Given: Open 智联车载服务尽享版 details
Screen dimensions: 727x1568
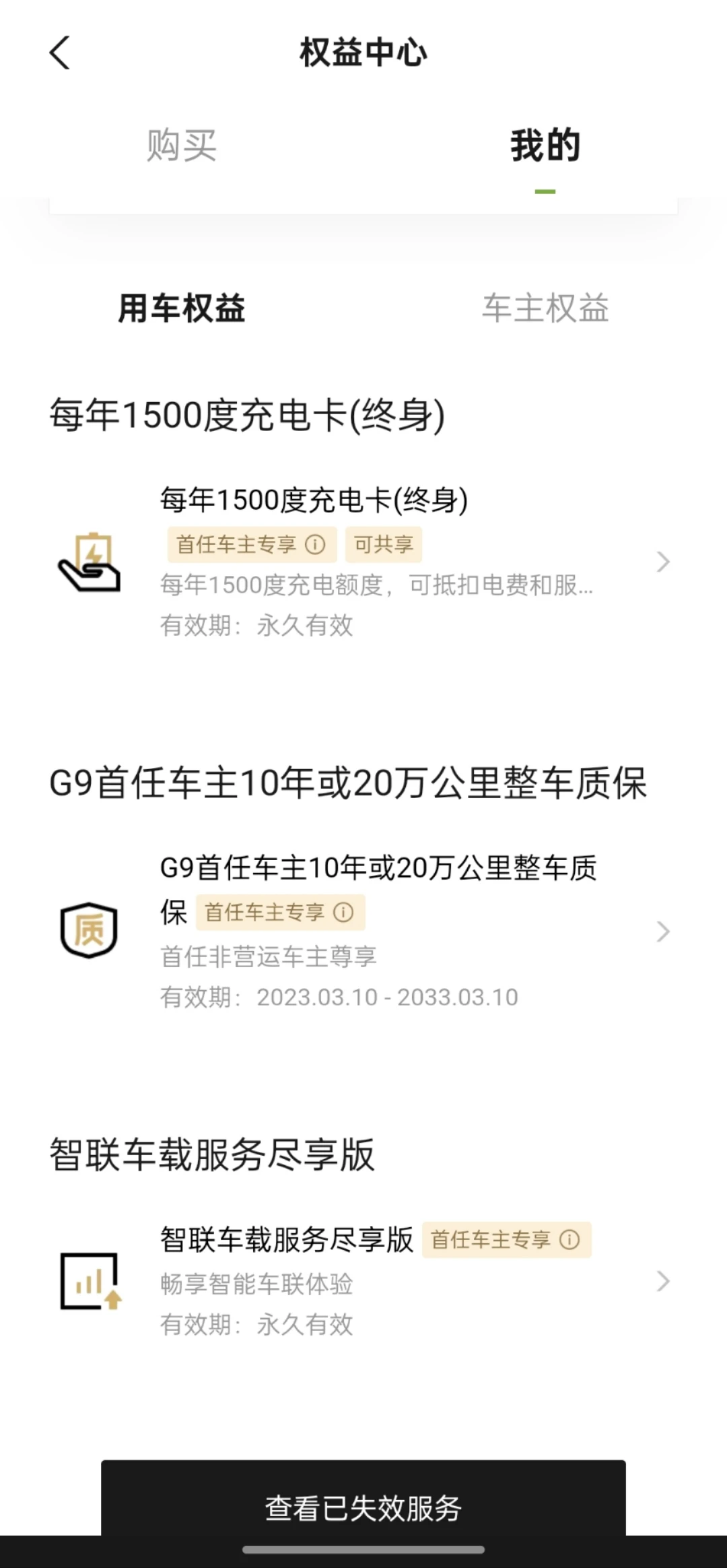Looking at the screenshot, I should (x=363, y=1281).
